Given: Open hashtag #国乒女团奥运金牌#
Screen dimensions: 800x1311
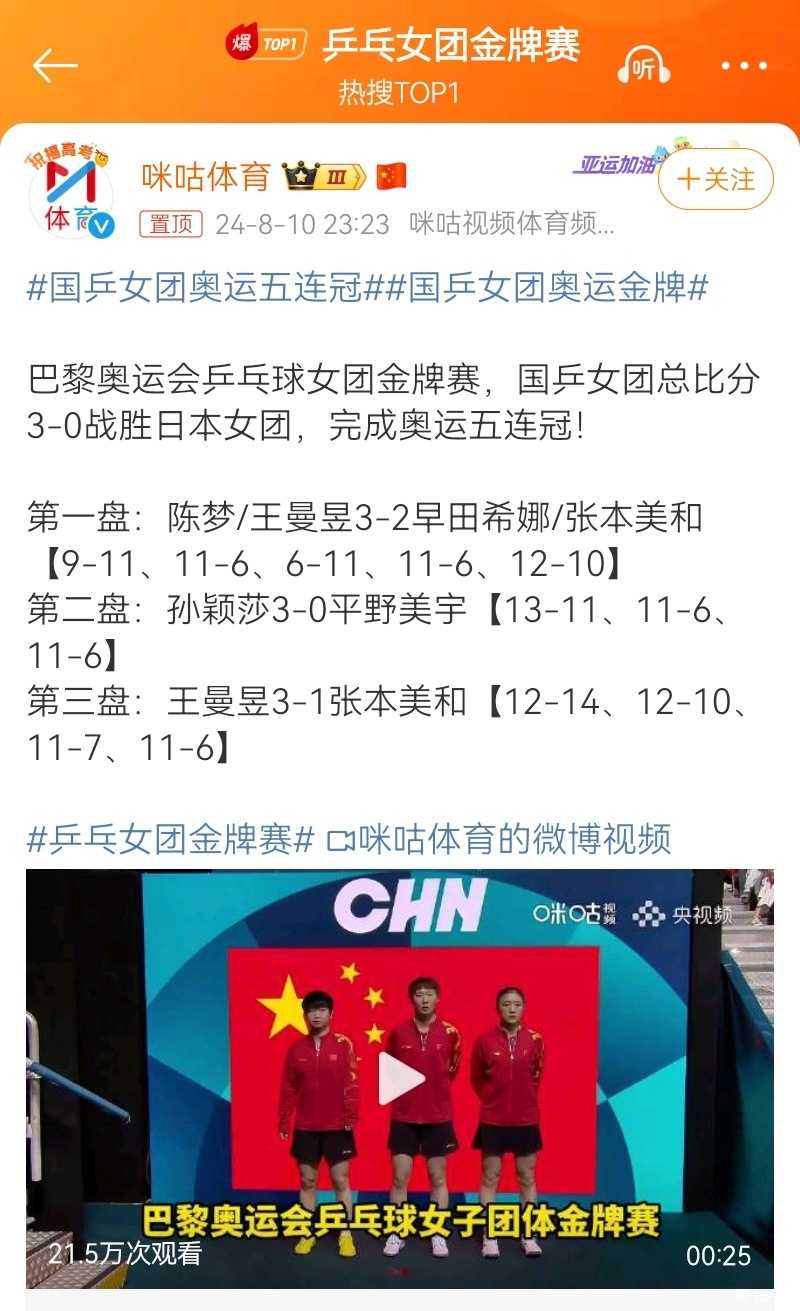Looking at the screenshot, I should tap(535, 288).
